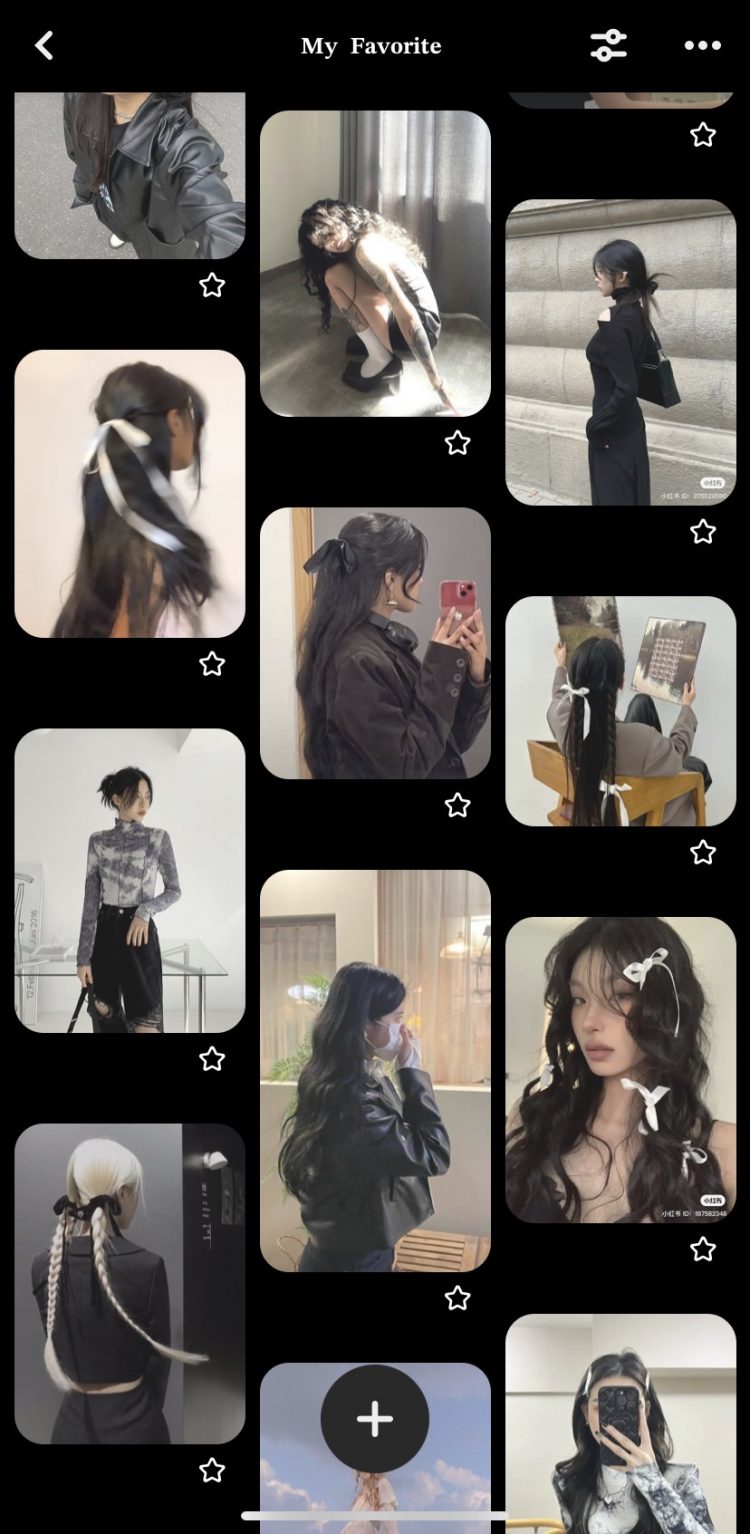Open photo of masked woman in leather jacket

point(375,1071)
